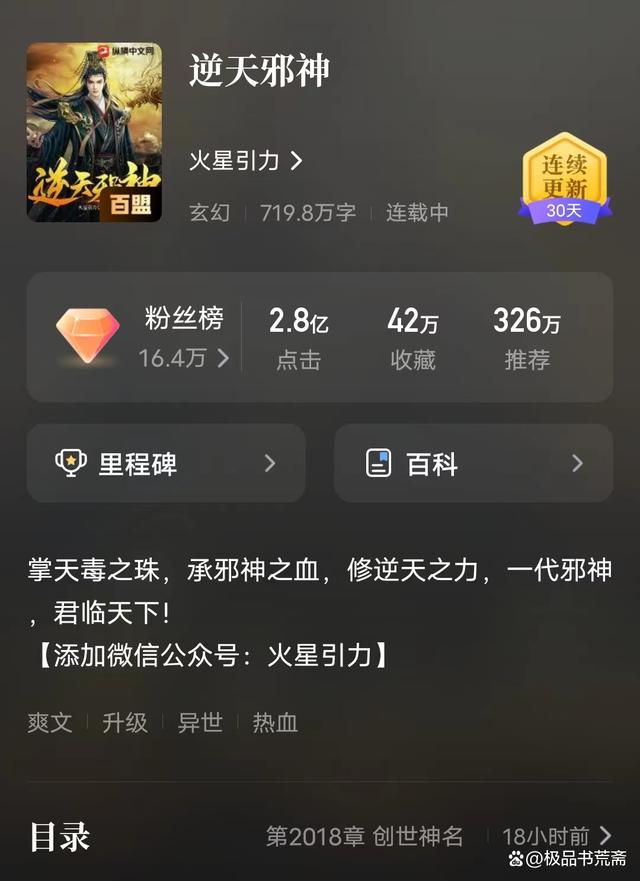
Task: Select the 升级 tag
Action: pos(125,723)
